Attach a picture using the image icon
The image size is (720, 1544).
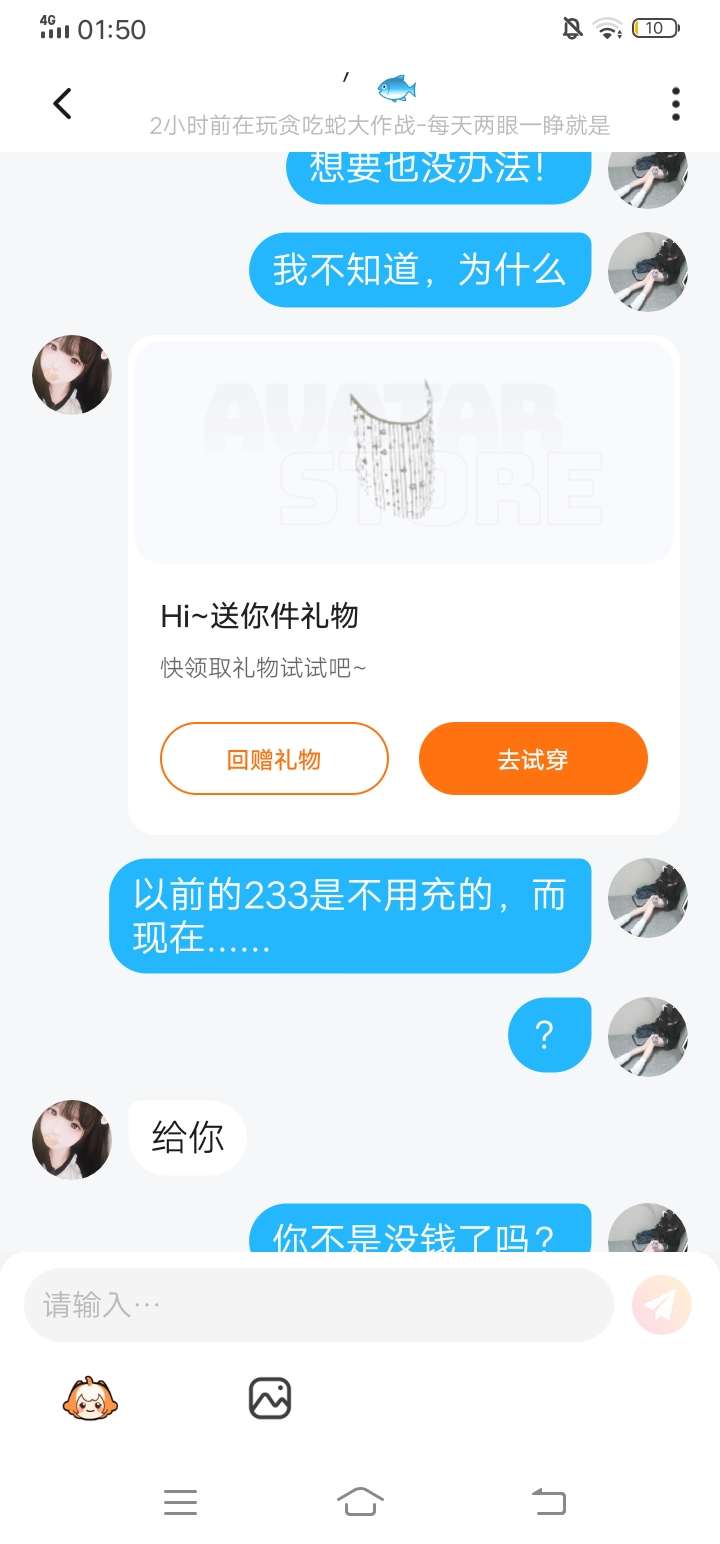click(270, 1398)
